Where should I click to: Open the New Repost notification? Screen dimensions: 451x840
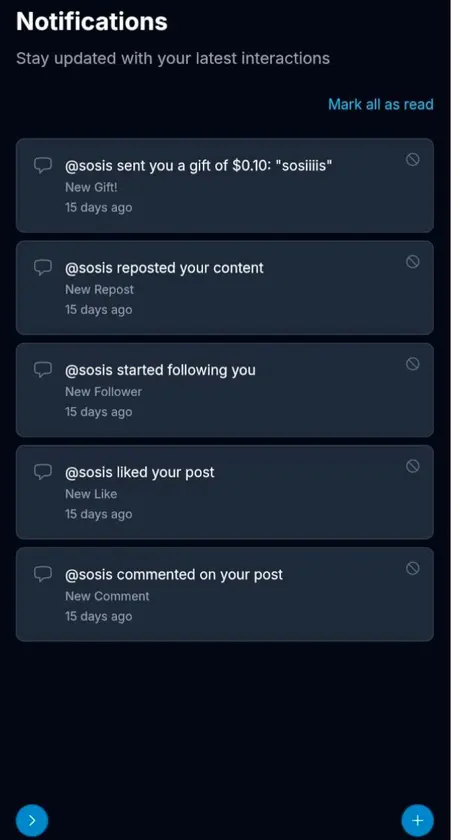(224, 288)
